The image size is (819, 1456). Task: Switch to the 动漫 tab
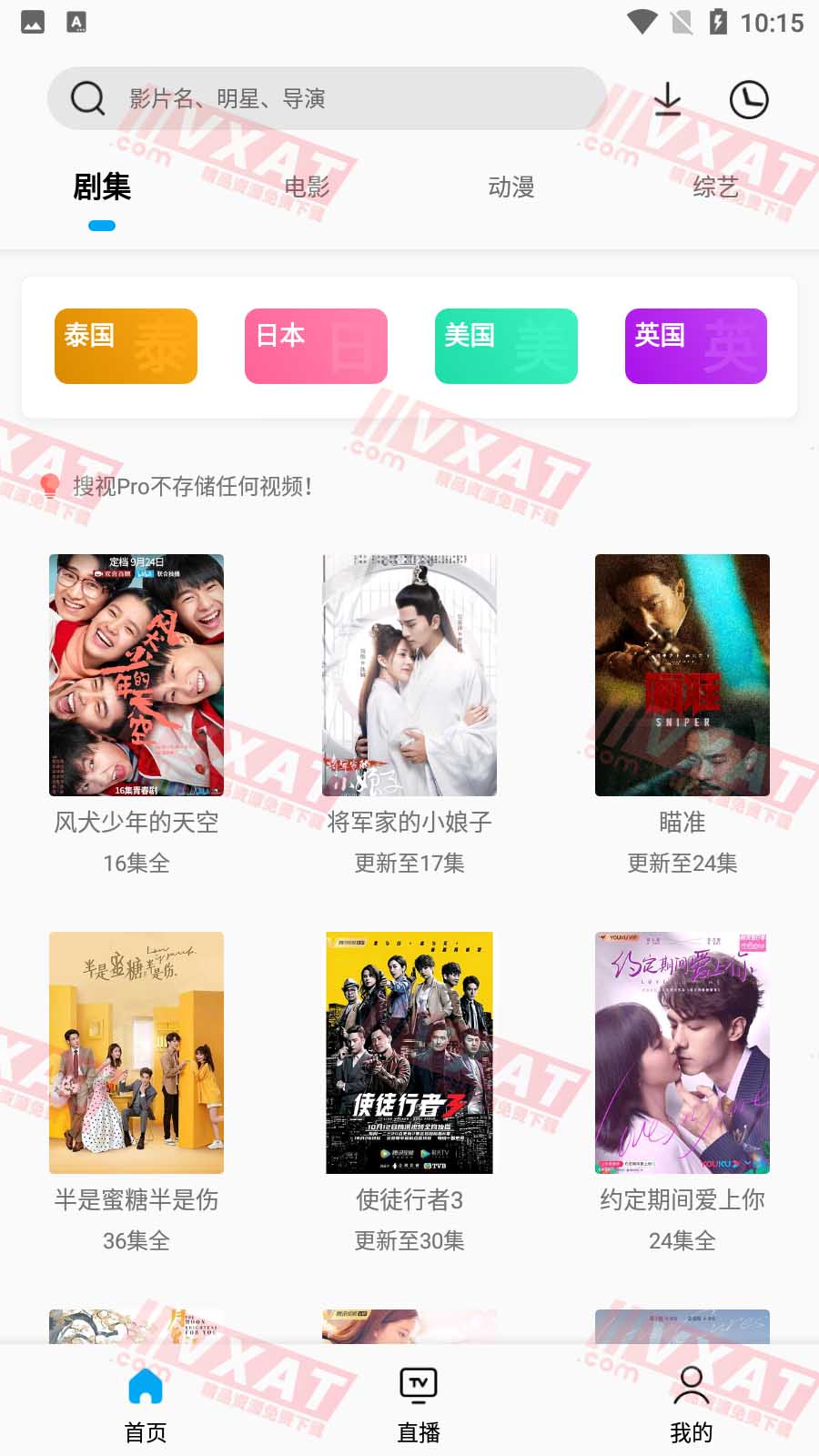511,187
